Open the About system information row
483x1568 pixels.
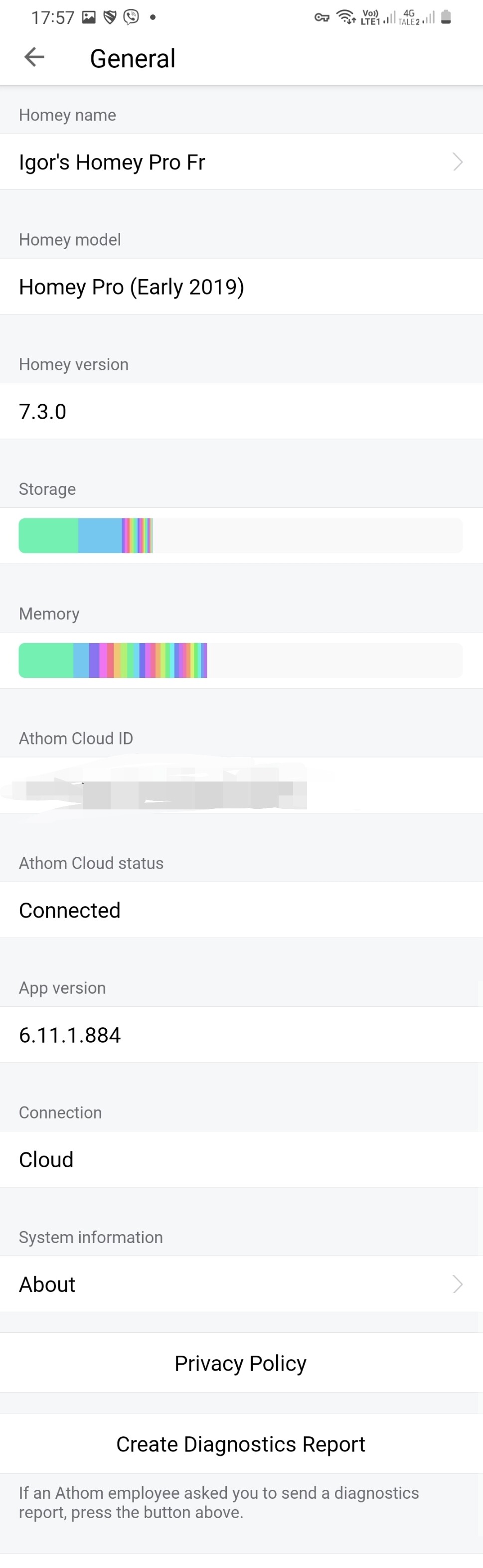[x=241, y=1284]
